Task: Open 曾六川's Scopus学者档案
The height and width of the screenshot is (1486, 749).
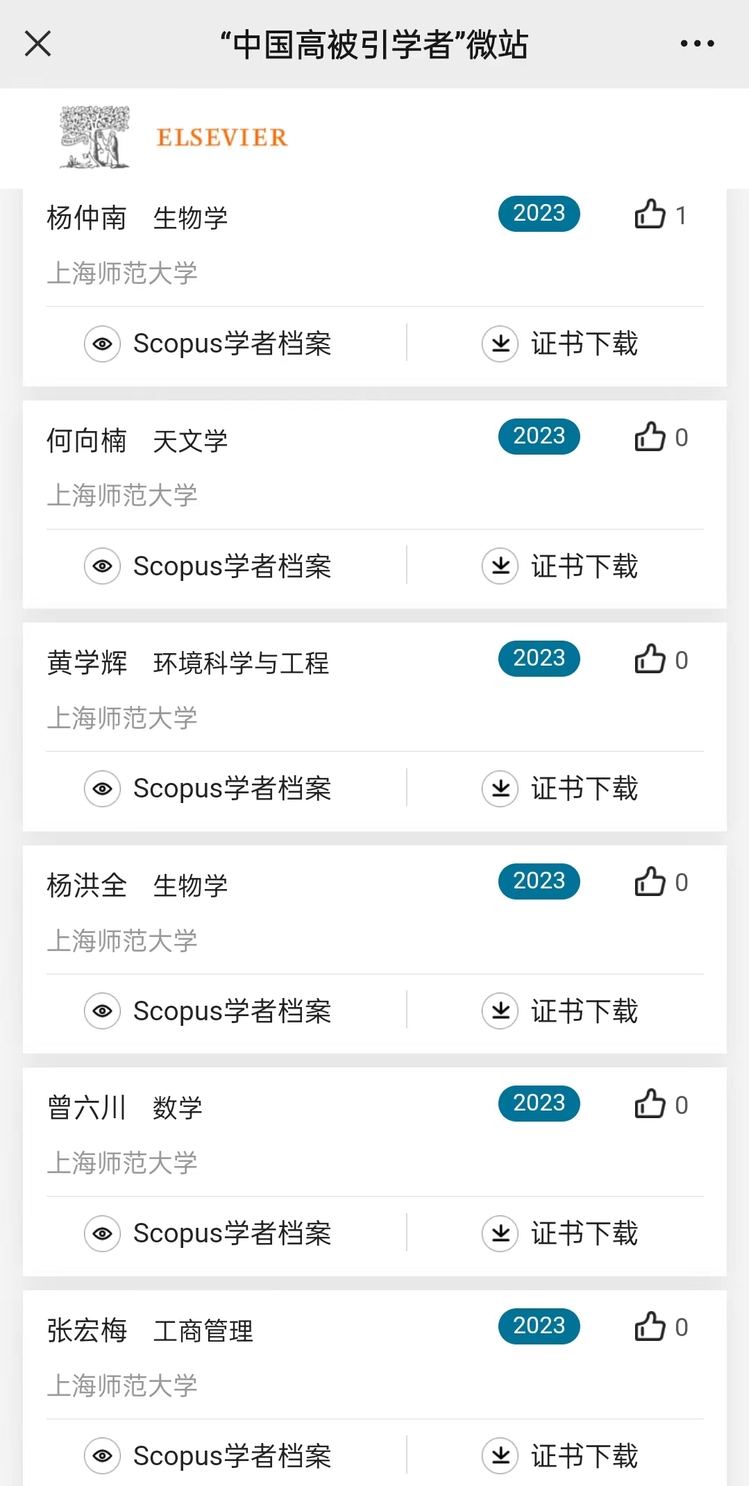Action: pyautogui.click(x=208, y=1234)
